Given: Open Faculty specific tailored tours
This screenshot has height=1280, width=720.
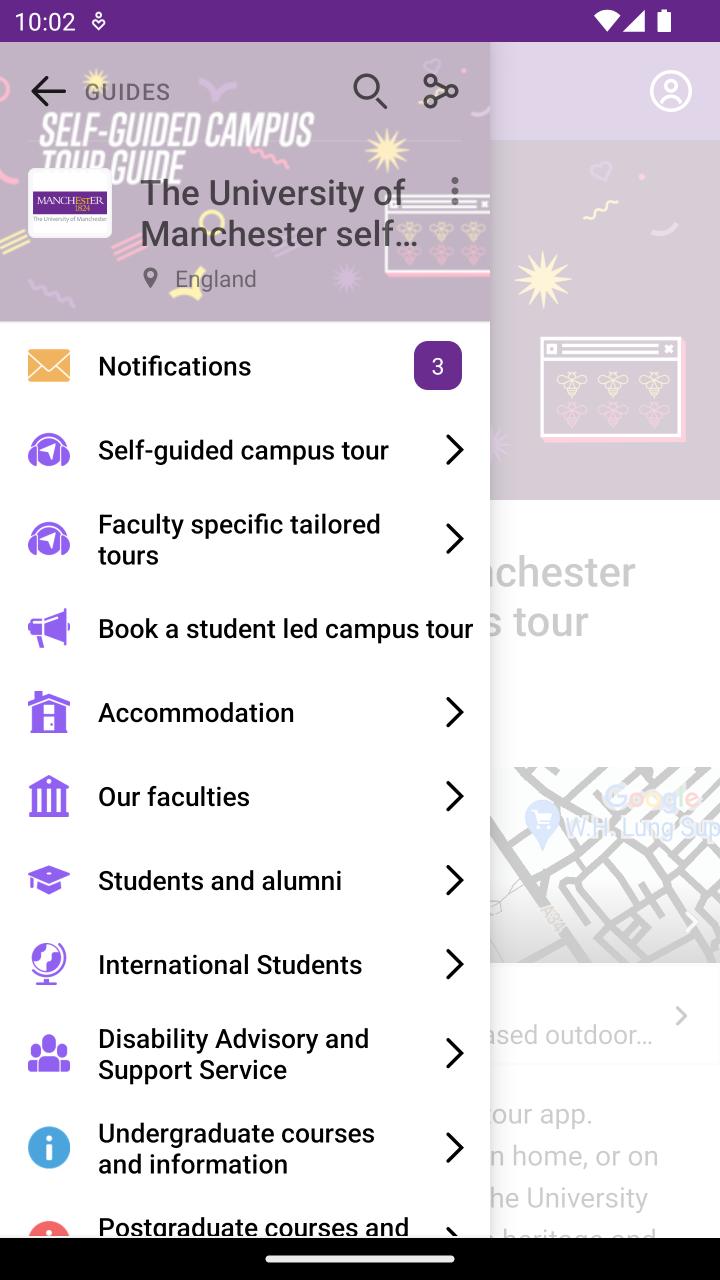Looking at the screenshot, I should click(244, 539).
